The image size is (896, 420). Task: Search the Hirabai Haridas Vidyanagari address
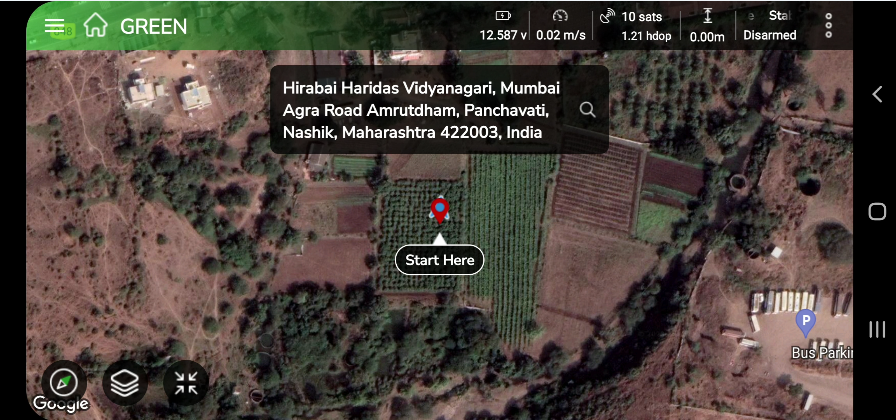(x=587, y=110)
